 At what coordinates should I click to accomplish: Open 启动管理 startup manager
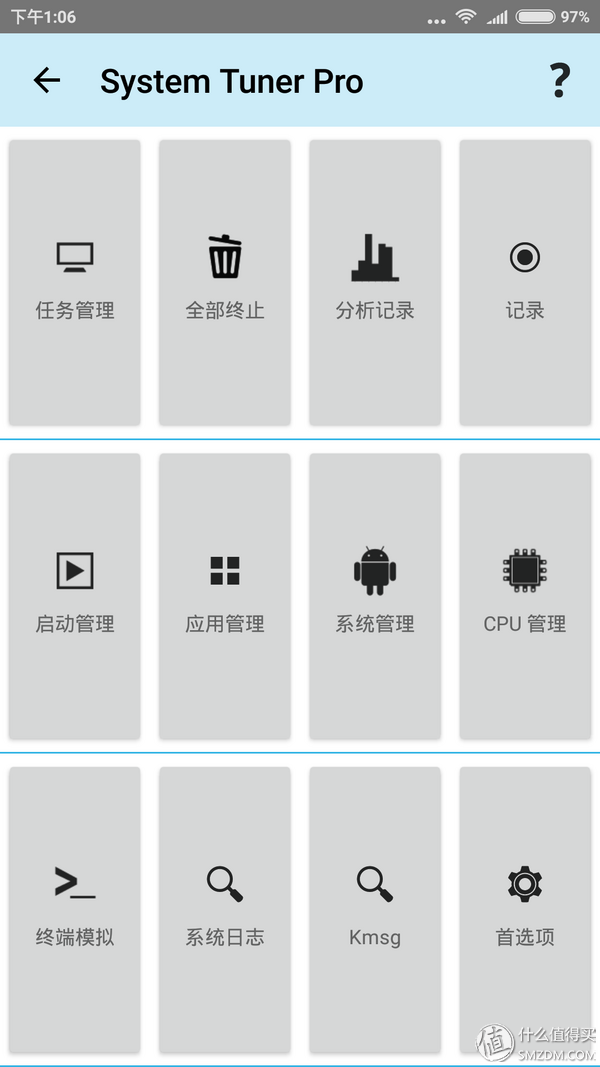pos(75,595)
